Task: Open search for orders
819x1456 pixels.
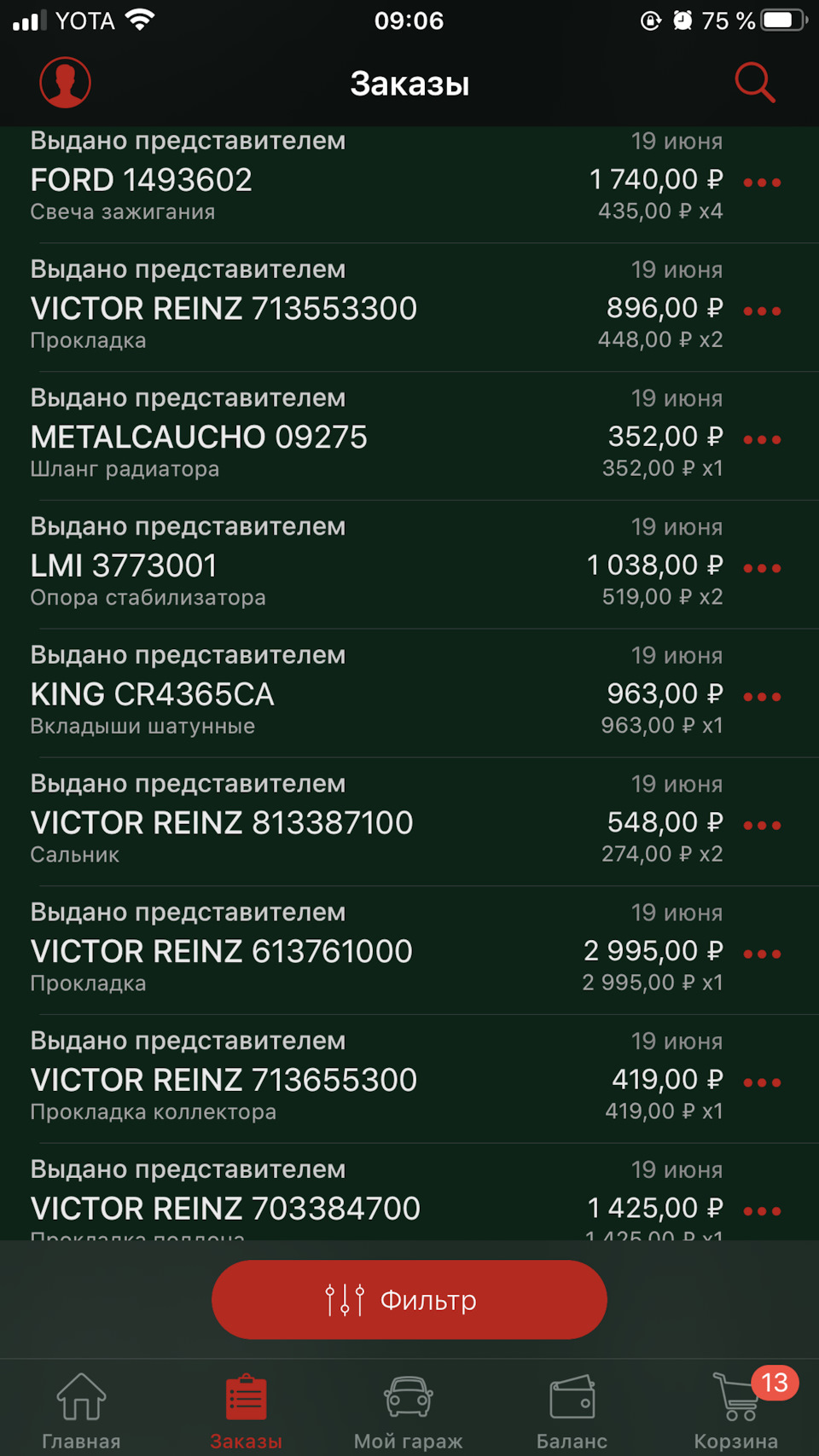Action: pyautogui.click(x=754, y=83)
